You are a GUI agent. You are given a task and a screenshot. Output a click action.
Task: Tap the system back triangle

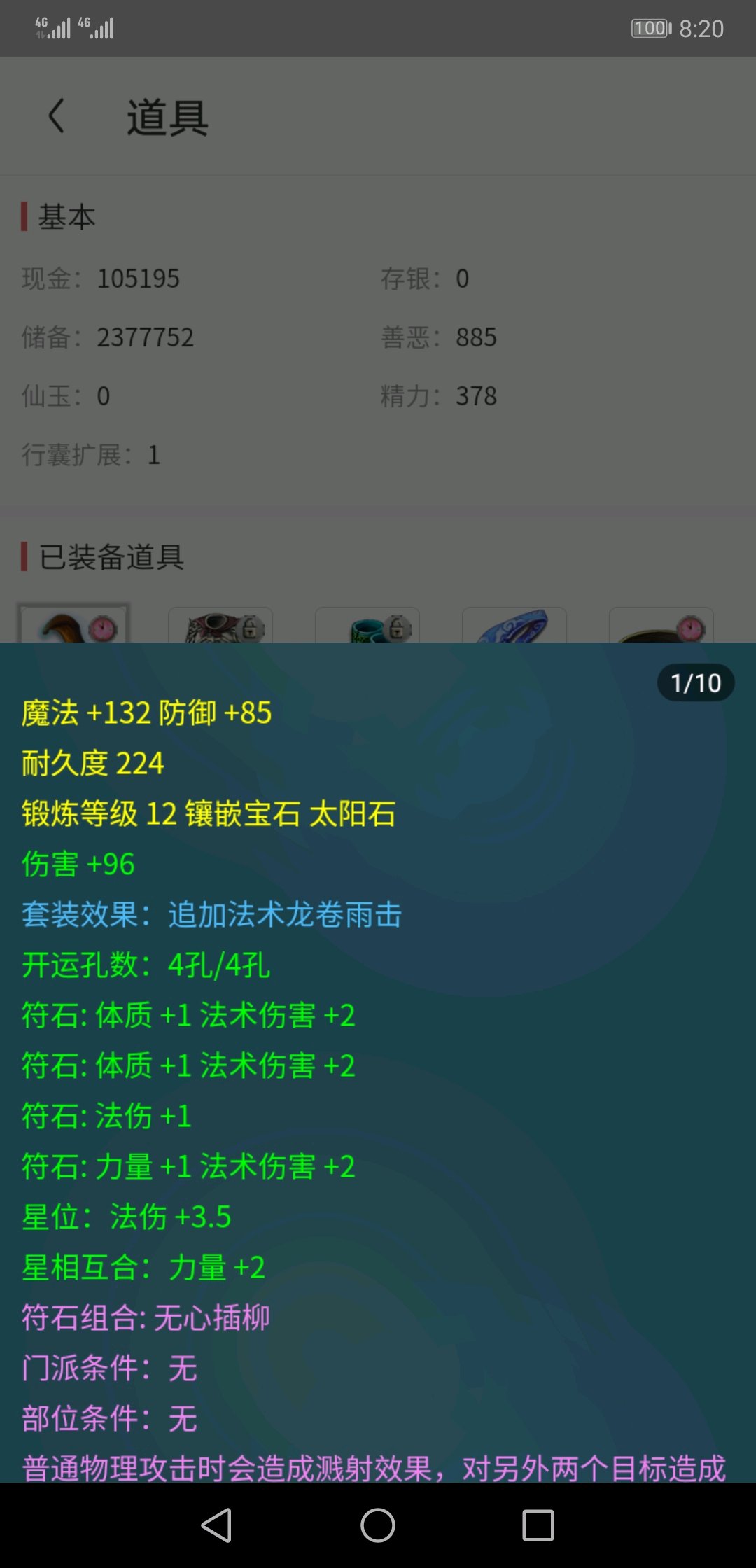coord(217,1525)
